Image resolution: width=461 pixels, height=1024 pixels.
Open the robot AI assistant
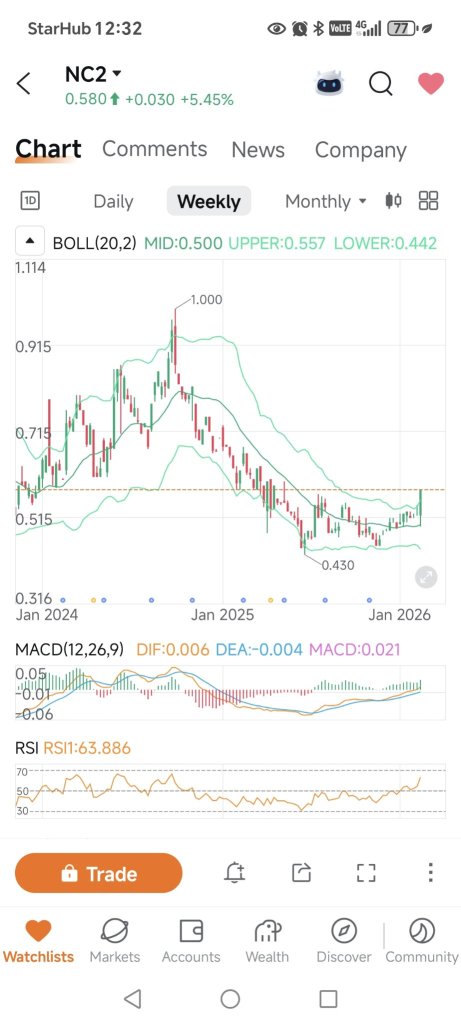pos(329,84)
